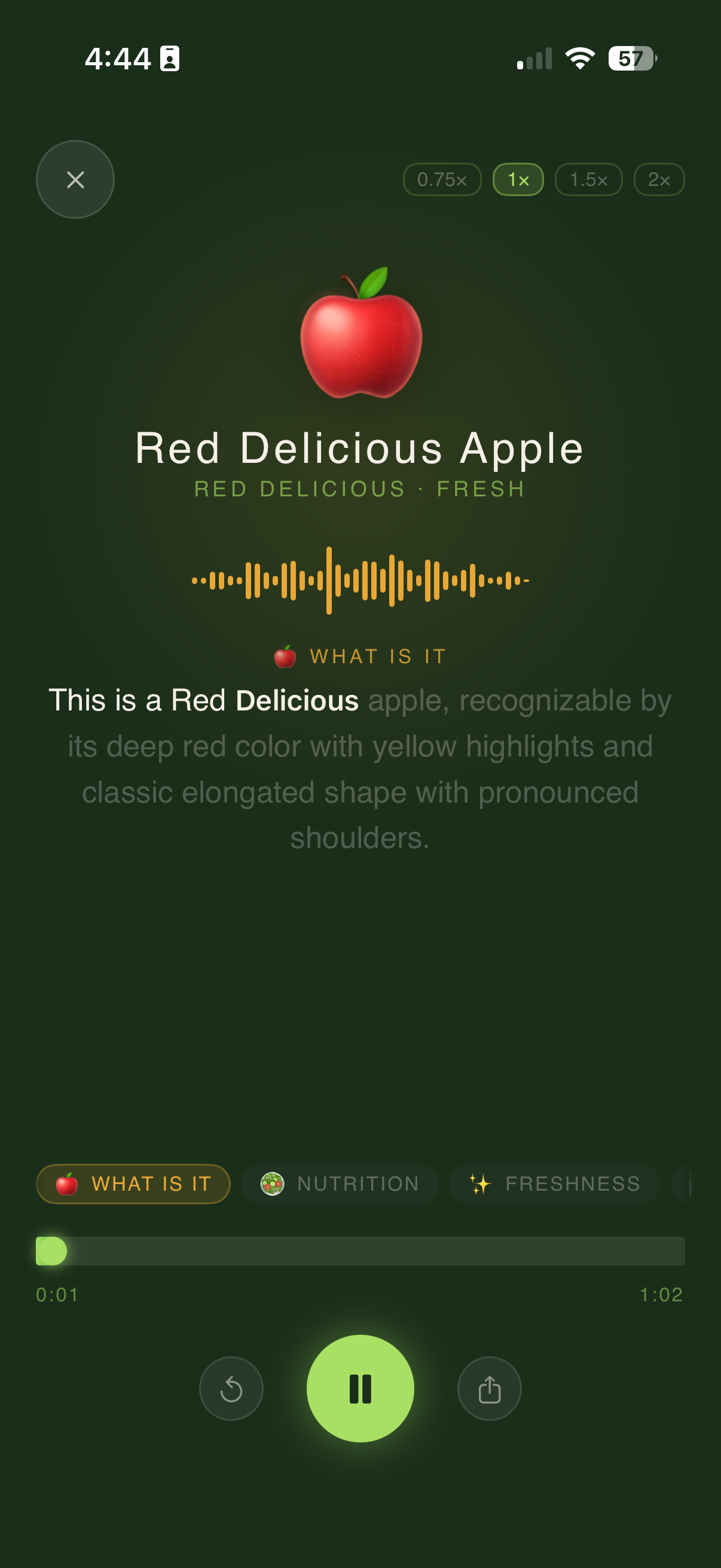Enable 1.5x playback speed
This screenshot has width=721, height=1568.
(588, 179)
